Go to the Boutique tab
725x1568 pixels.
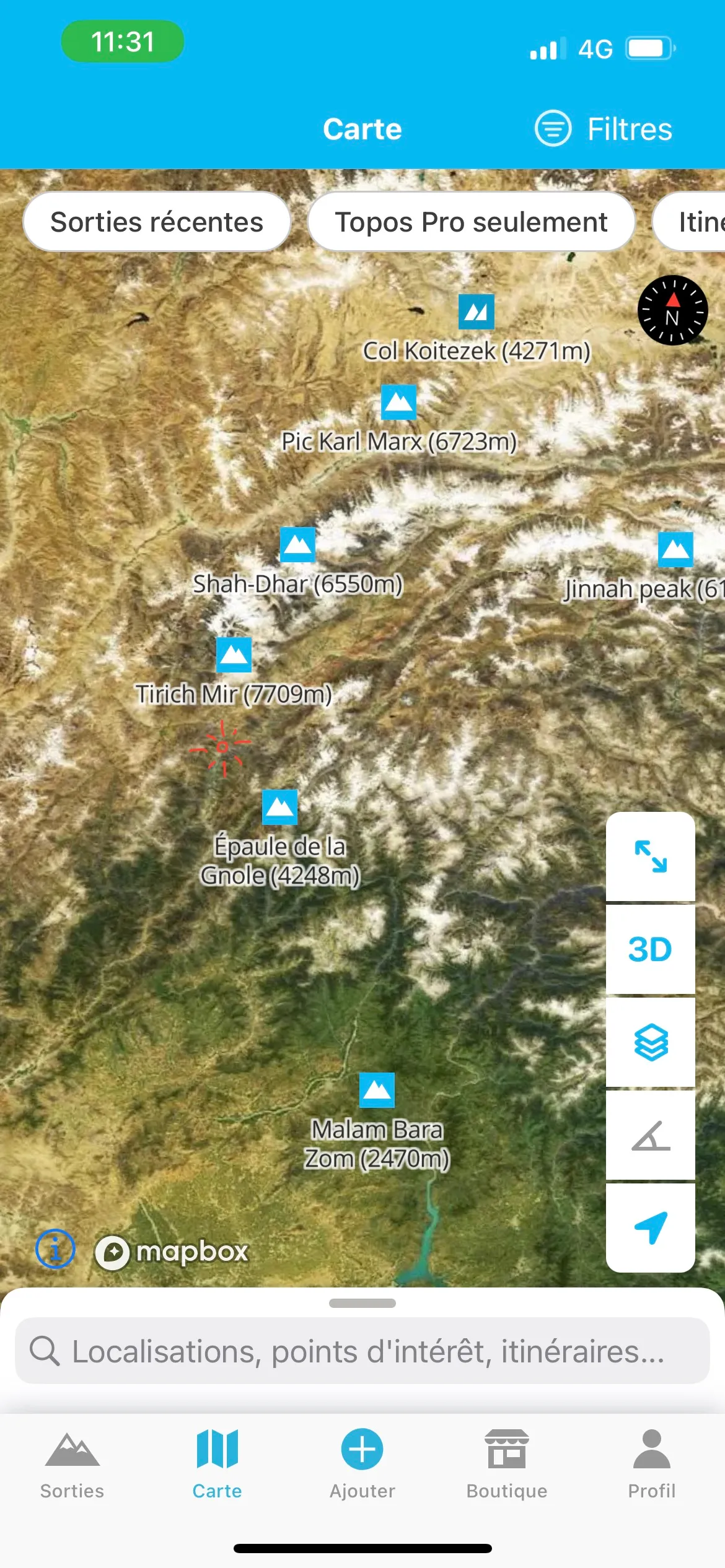[x=507, y=1465]
